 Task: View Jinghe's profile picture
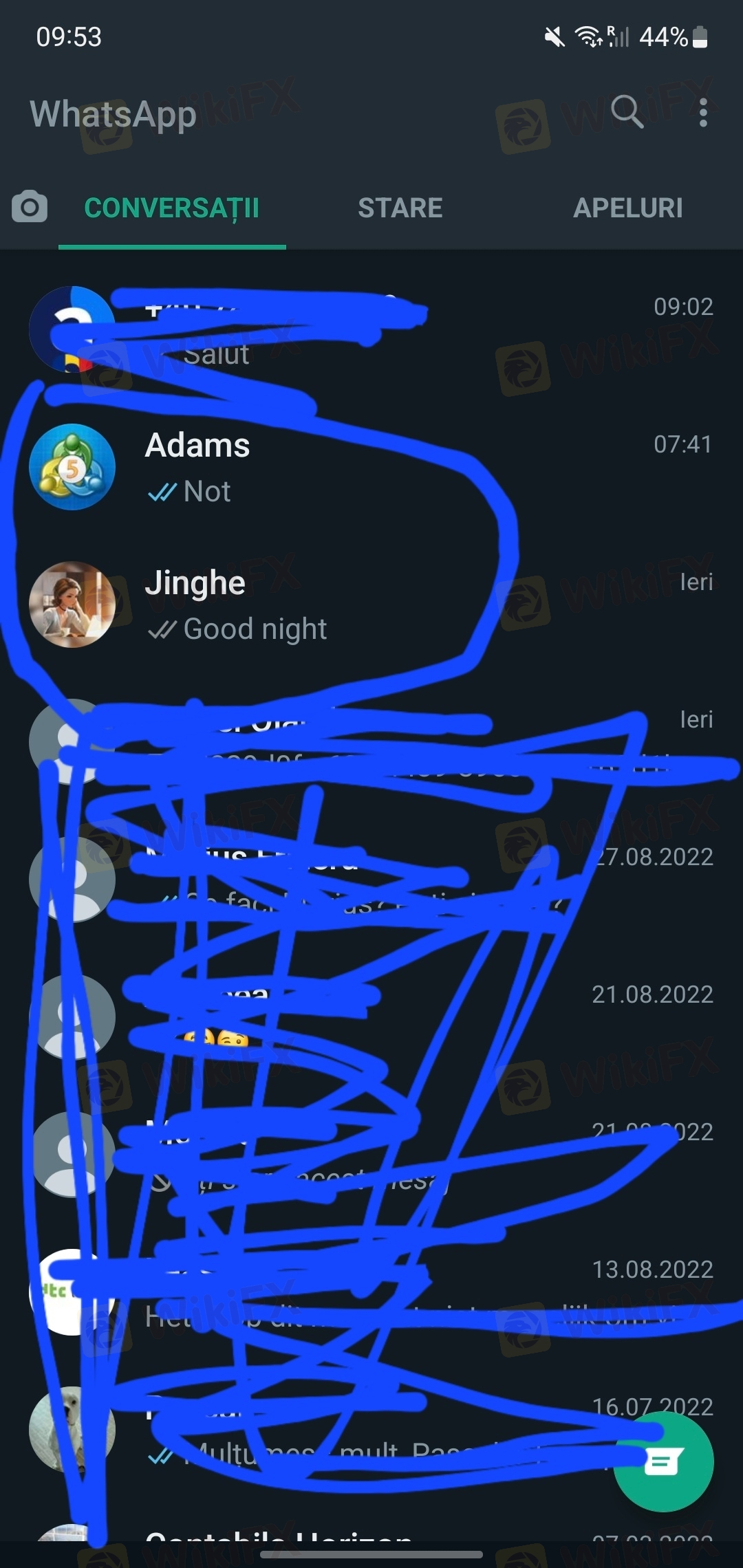pos(72,605)
